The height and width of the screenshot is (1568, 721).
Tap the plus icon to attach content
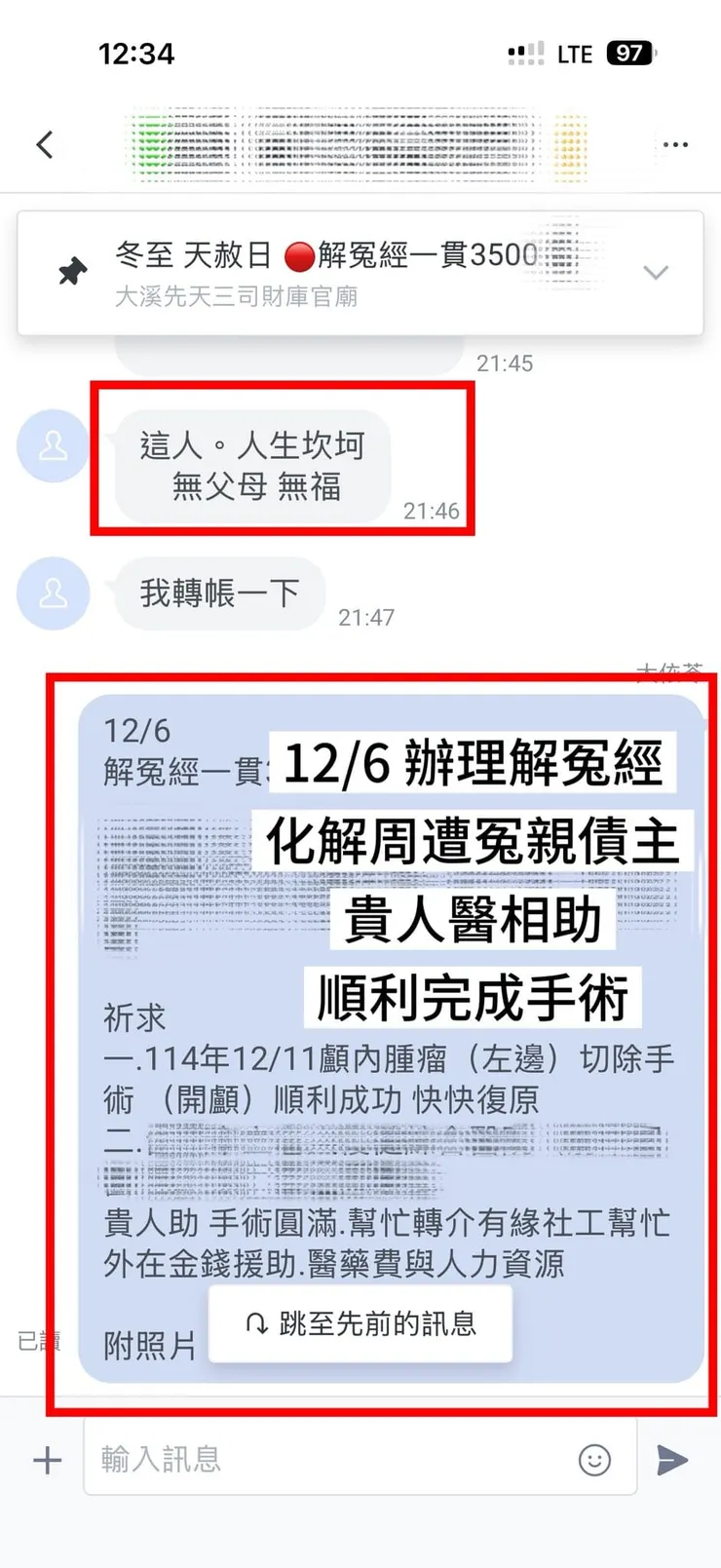pos(46,1459)
